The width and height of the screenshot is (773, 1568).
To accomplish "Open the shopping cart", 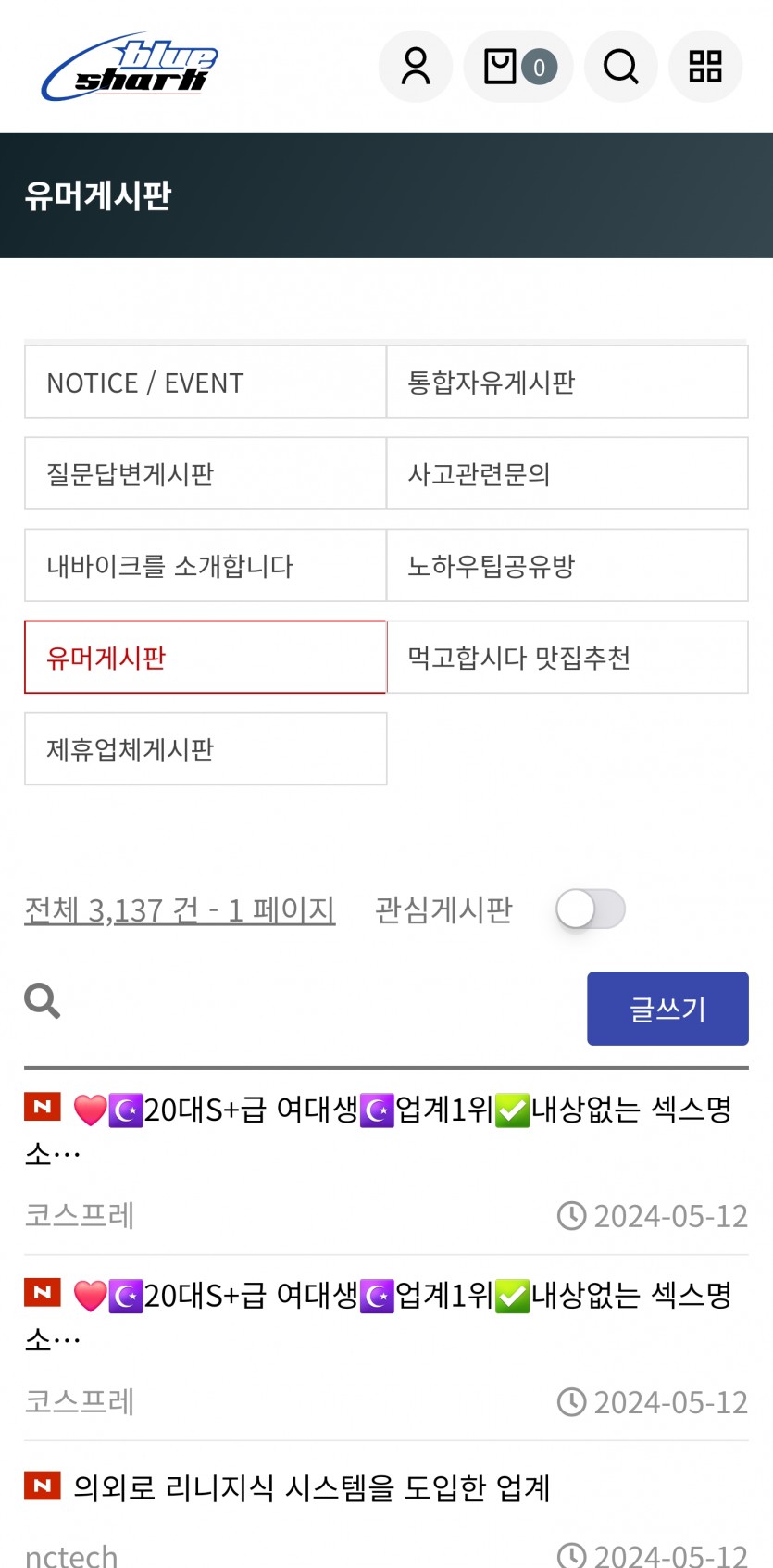I will 518,66.
